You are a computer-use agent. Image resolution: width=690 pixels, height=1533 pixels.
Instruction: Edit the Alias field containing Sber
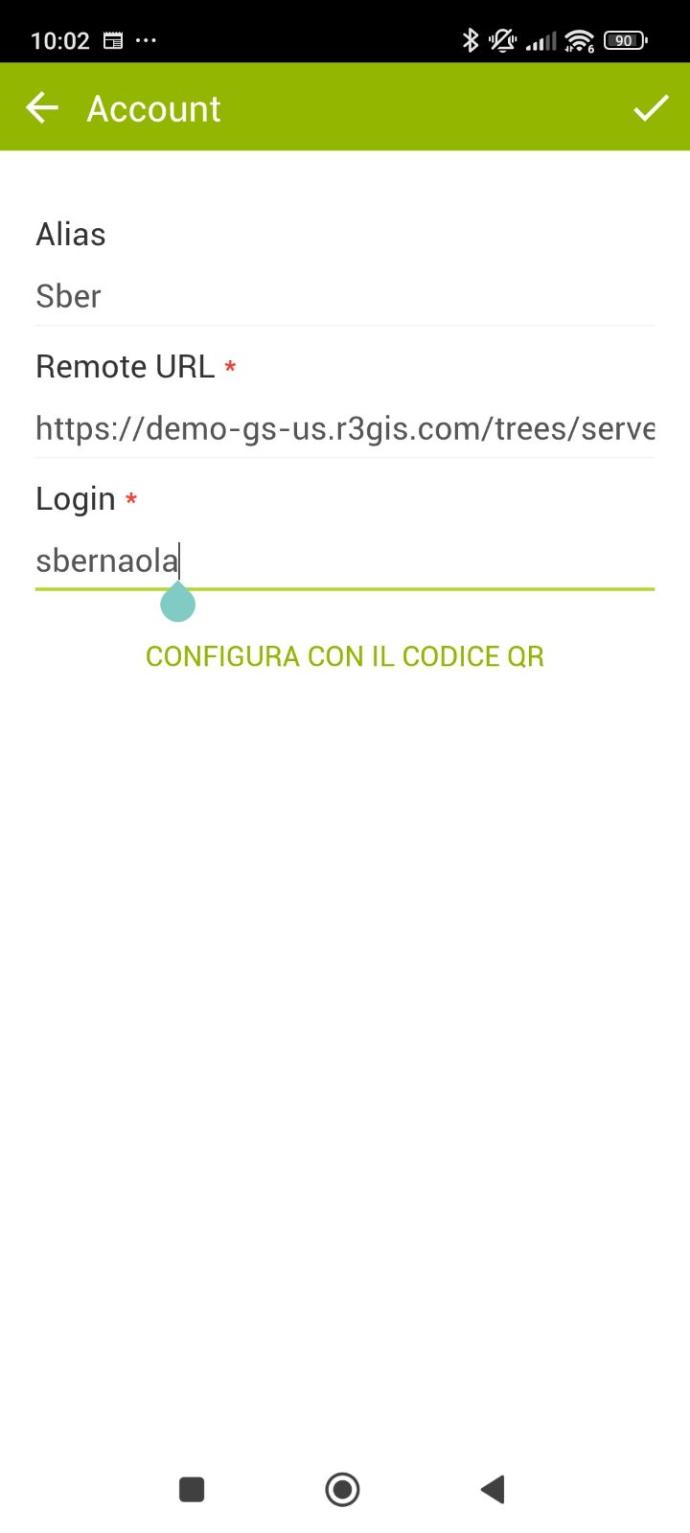pyautogui.click(x=344, y=296)
